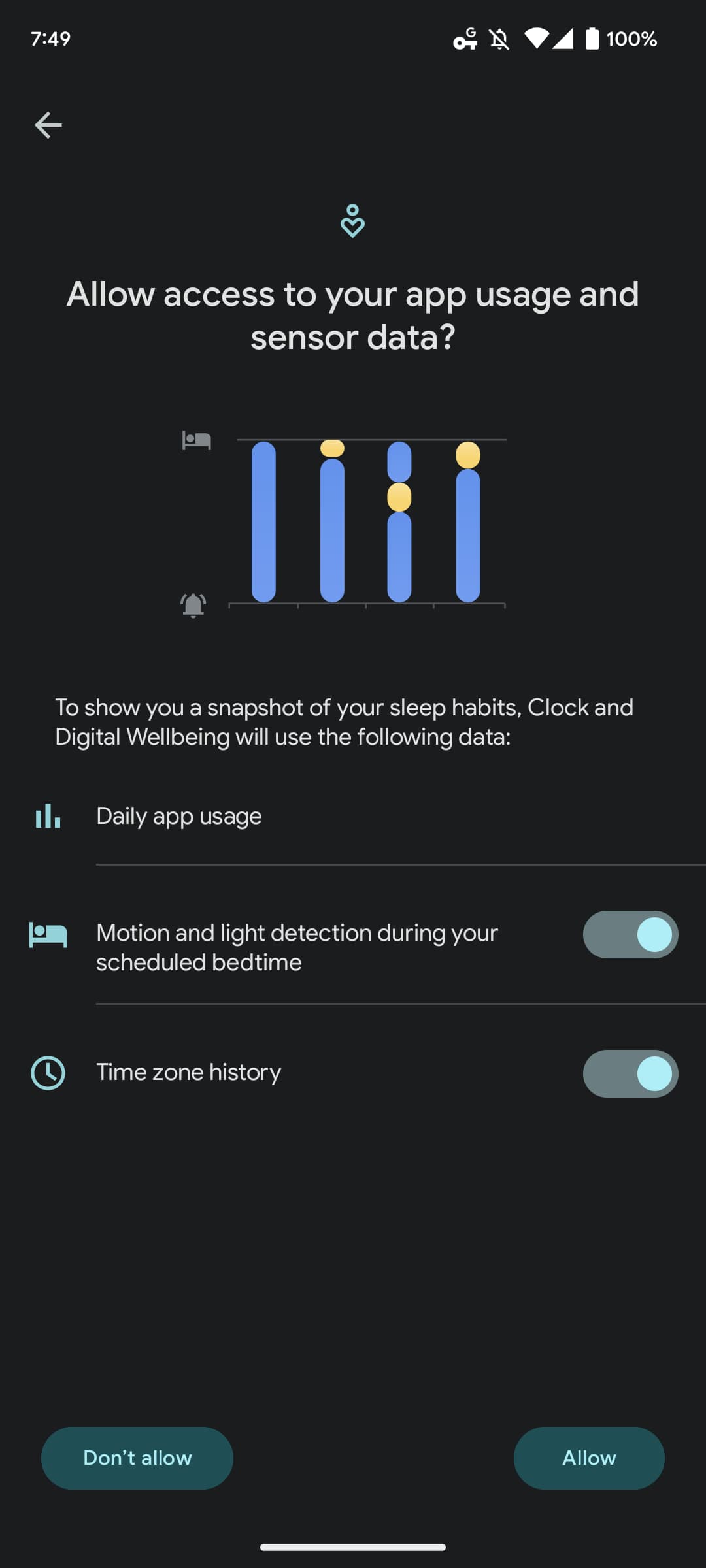
Task: Disable motion and light detection toggle
Action: [x=630, y=934]
